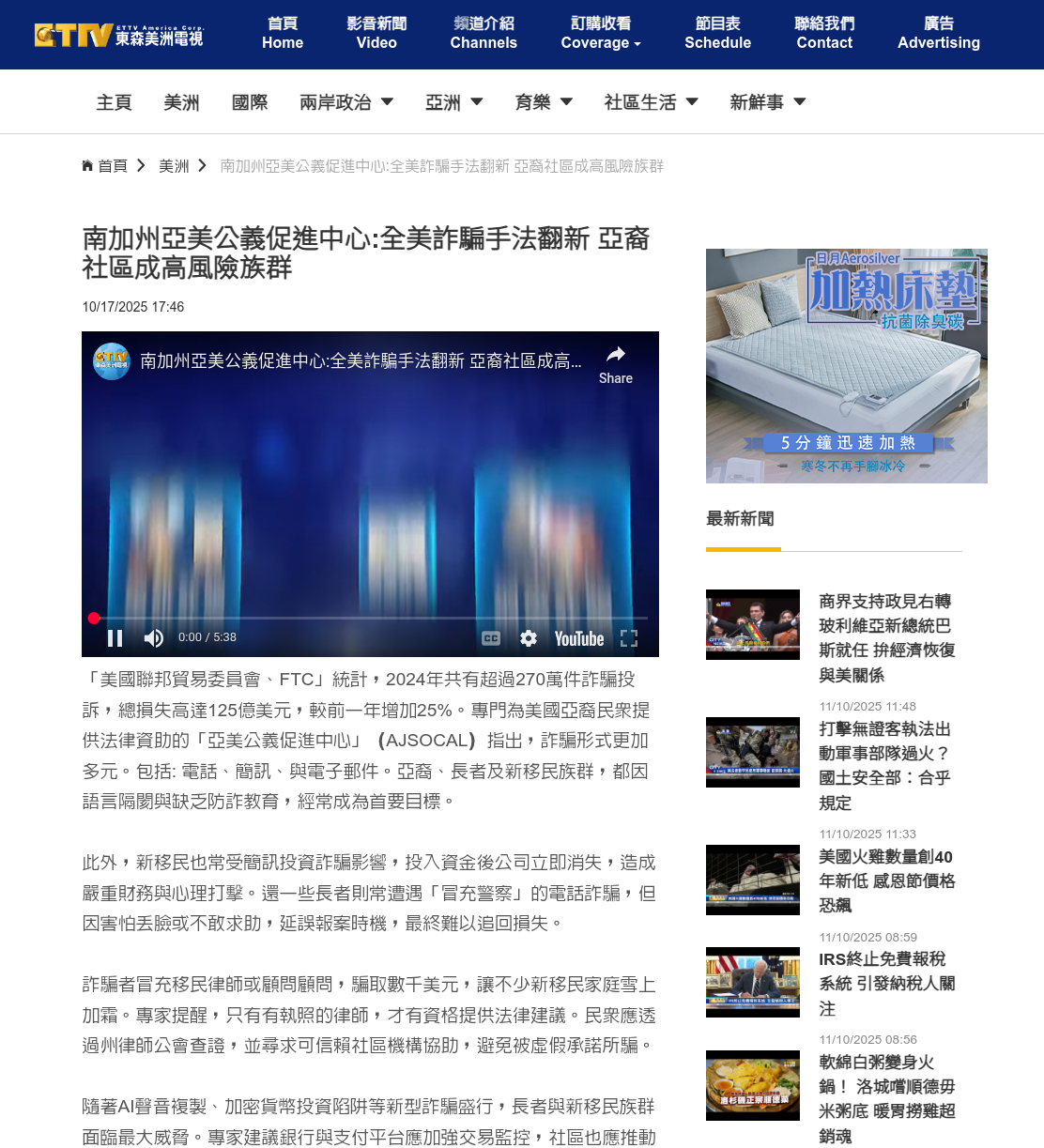Open the 美國火雞數量創40年新低 article

click(x=886, y=880)
